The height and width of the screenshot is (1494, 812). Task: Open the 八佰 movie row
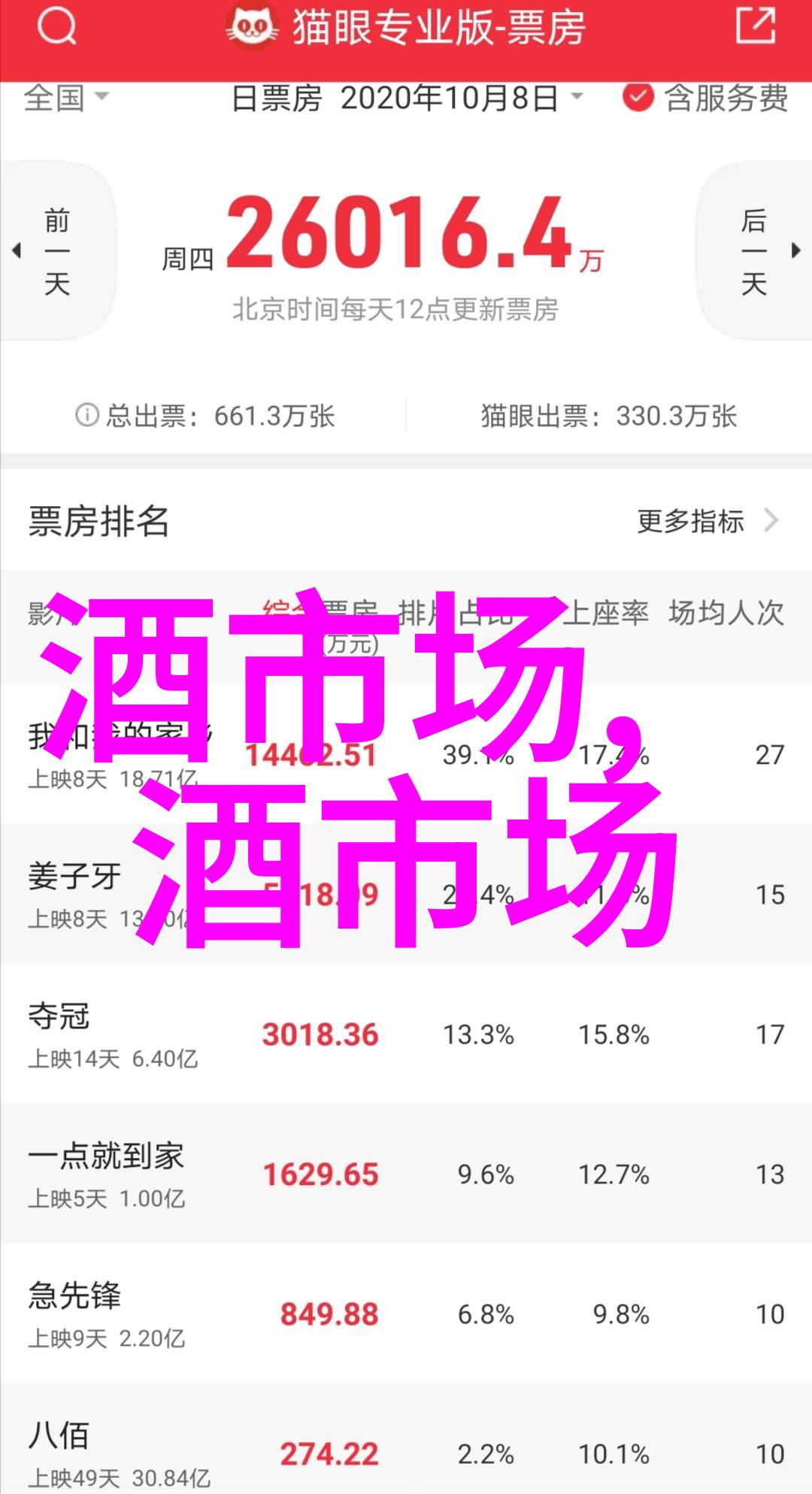[x=406, y=1439]
